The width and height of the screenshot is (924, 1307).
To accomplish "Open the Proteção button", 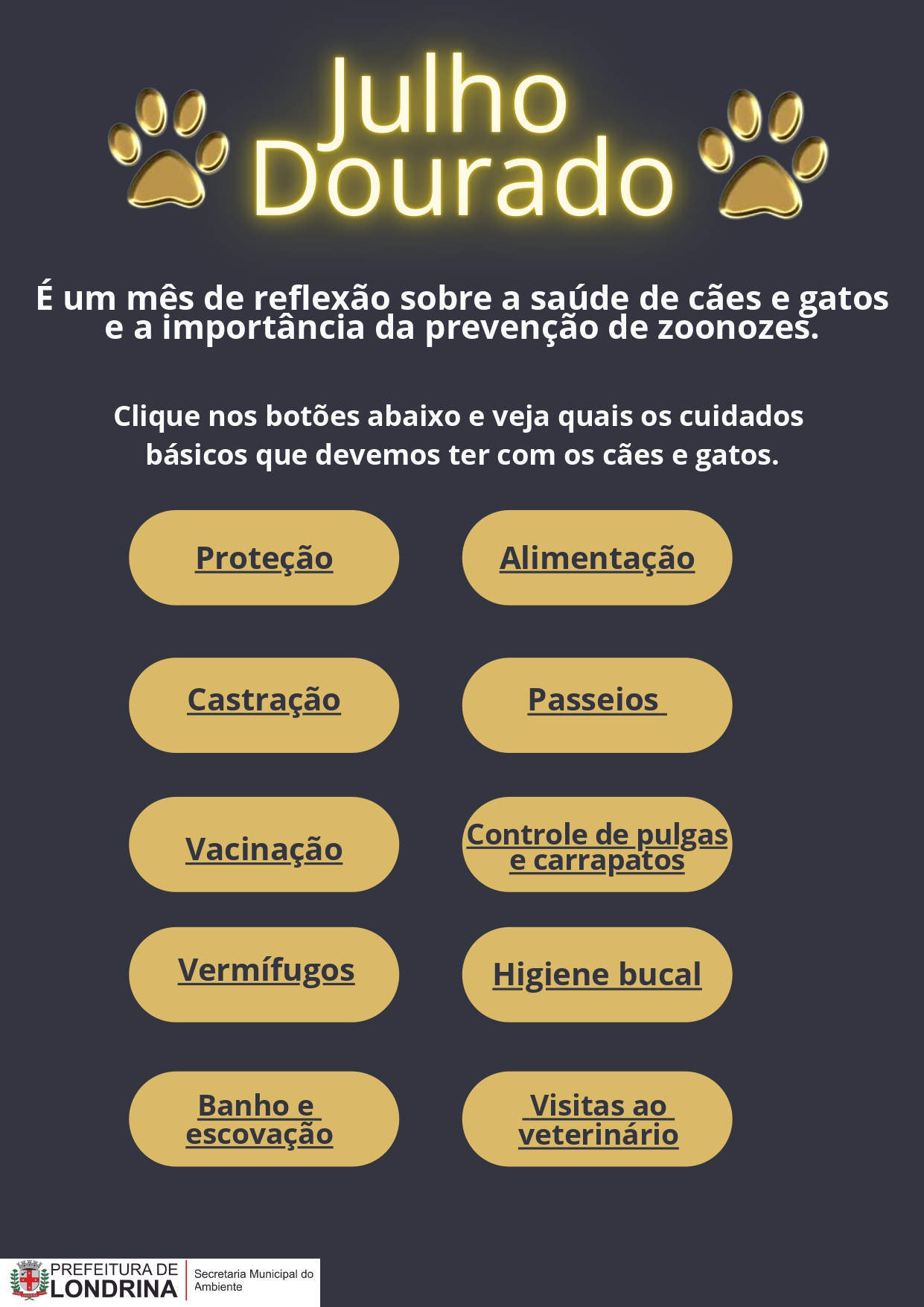I will tap(264, 558).
